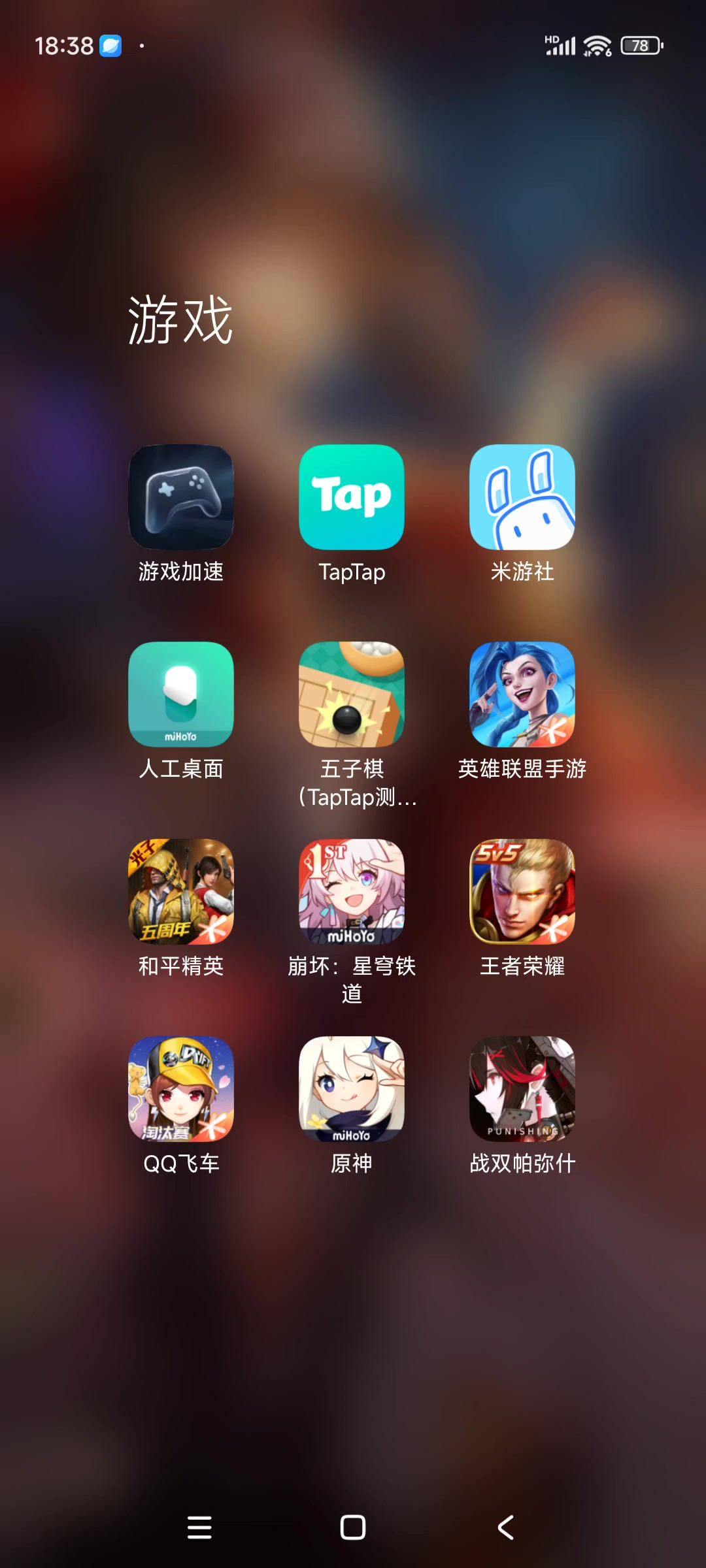Open recent apps from the navigation bar

coord(199,1527)
